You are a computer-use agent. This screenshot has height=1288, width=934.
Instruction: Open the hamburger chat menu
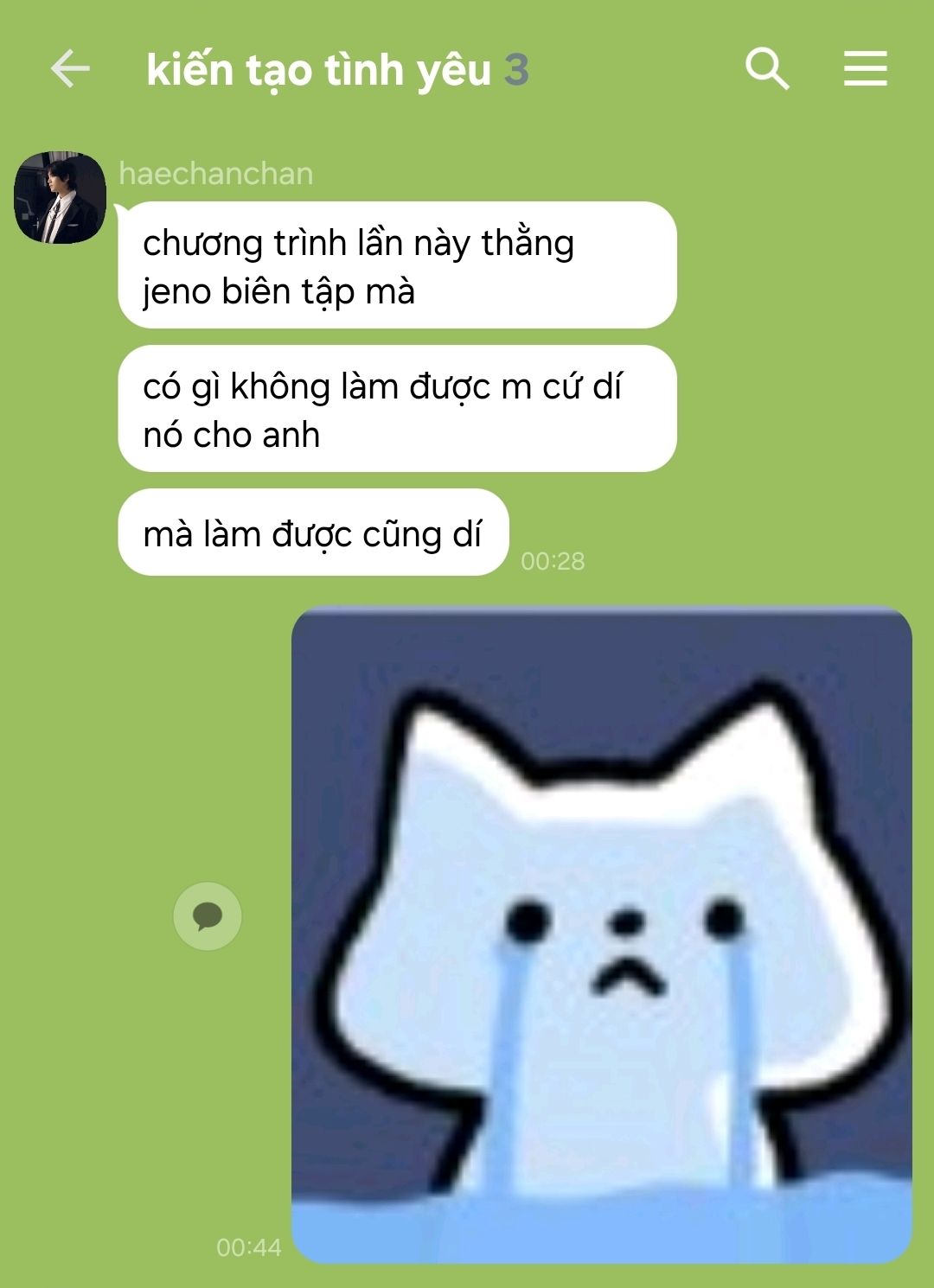point(866,68)
